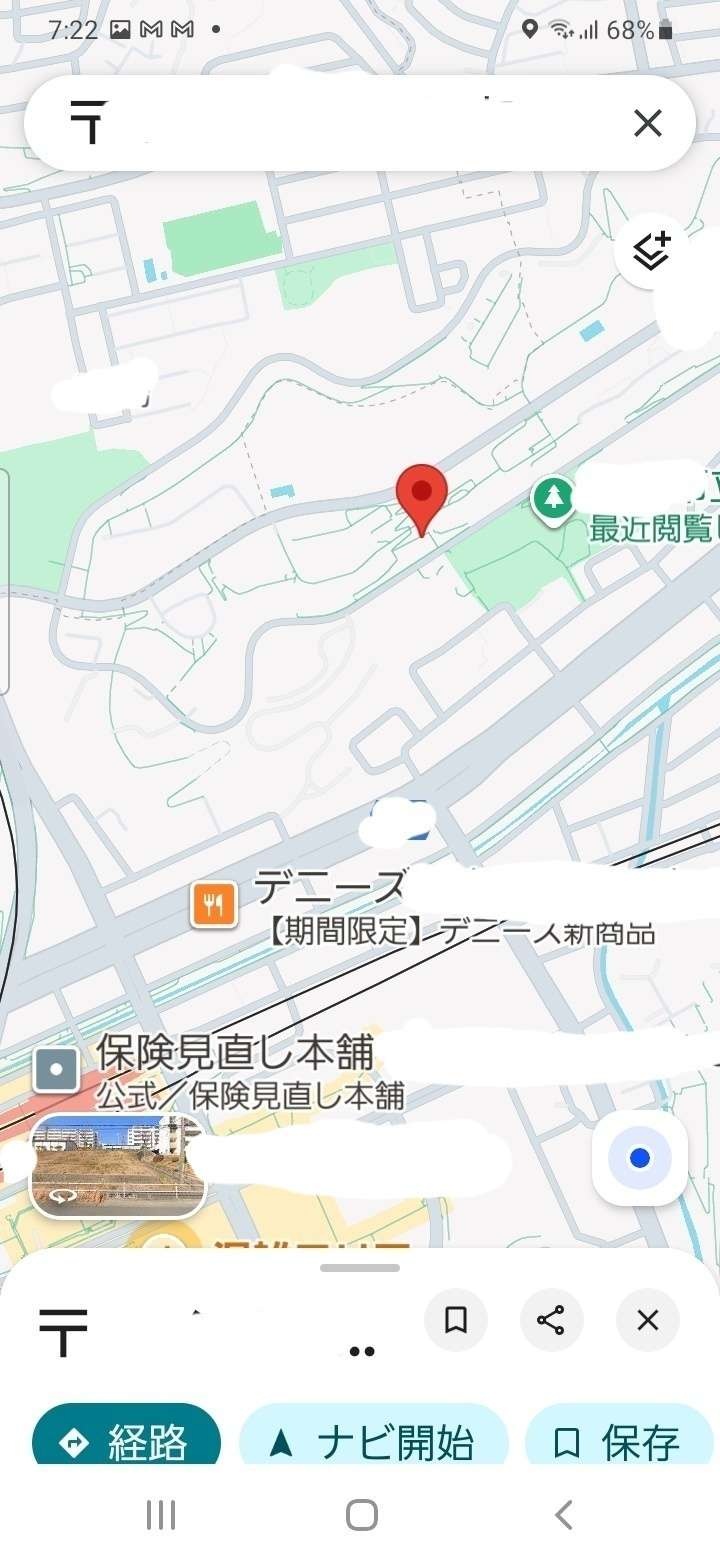Select the 保険見直し本舗 place marker icon
Screen dimensions: 720x1560
coord(55,1068)
